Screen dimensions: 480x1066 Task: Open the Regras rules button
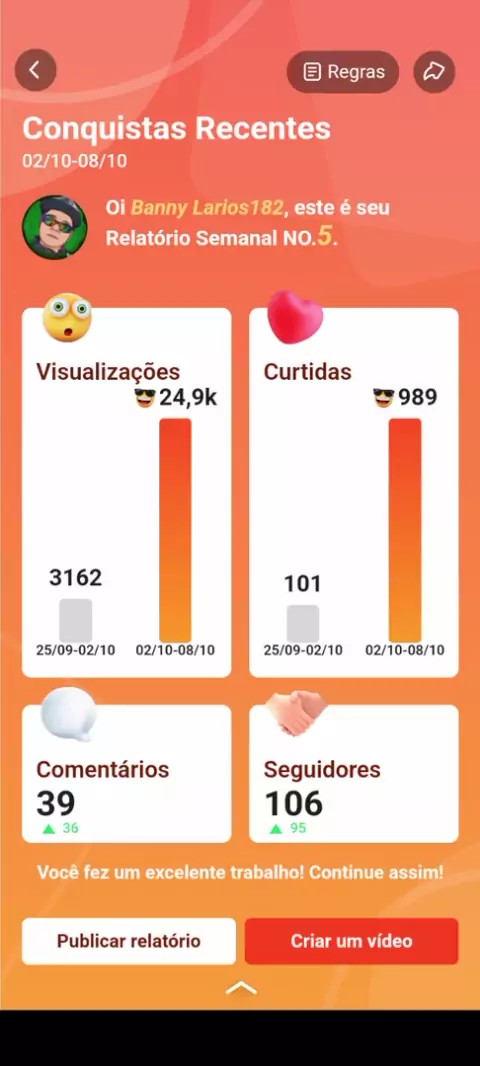tap(343, 71)
